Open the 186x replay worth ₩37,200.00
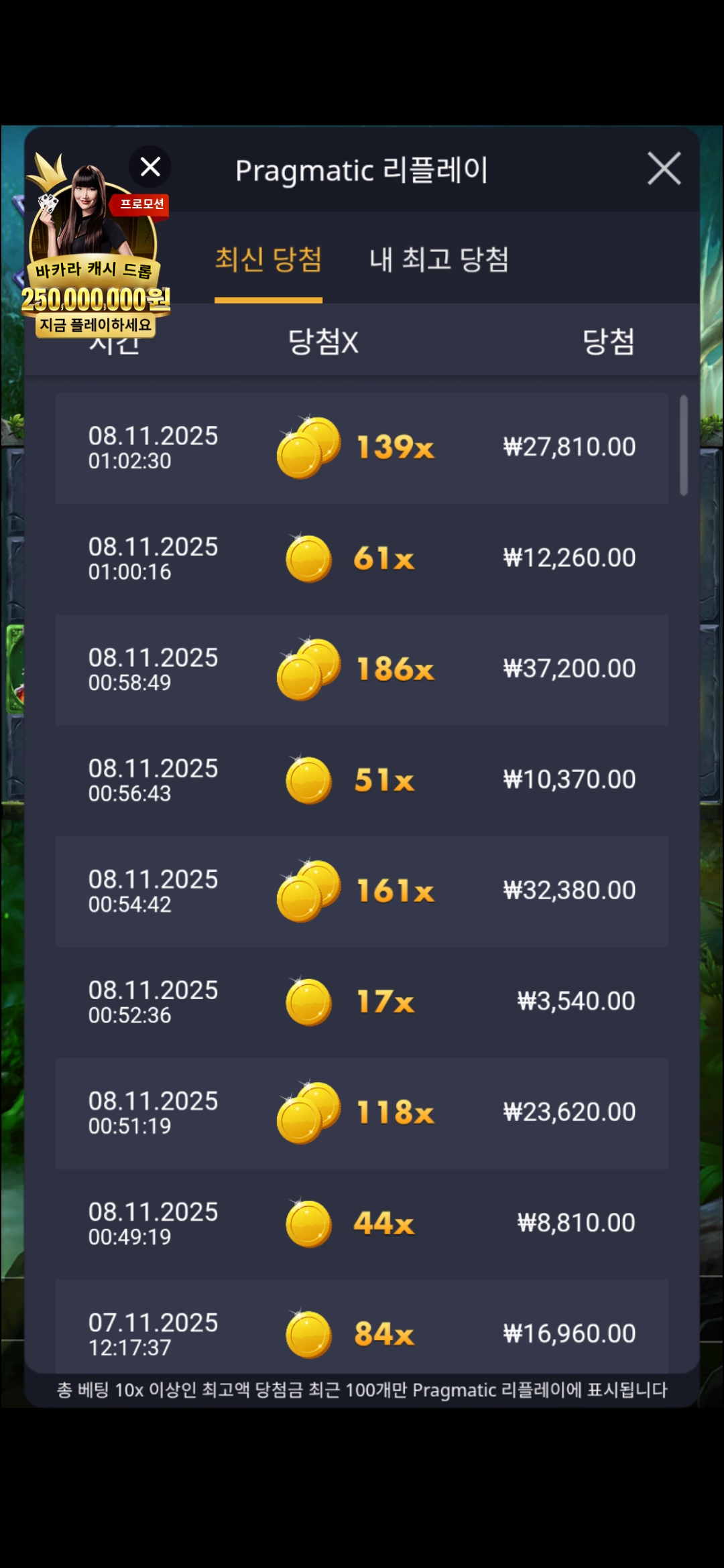Image resolution: width=724 pixels, height=1568 pixels. coord(362,669)
